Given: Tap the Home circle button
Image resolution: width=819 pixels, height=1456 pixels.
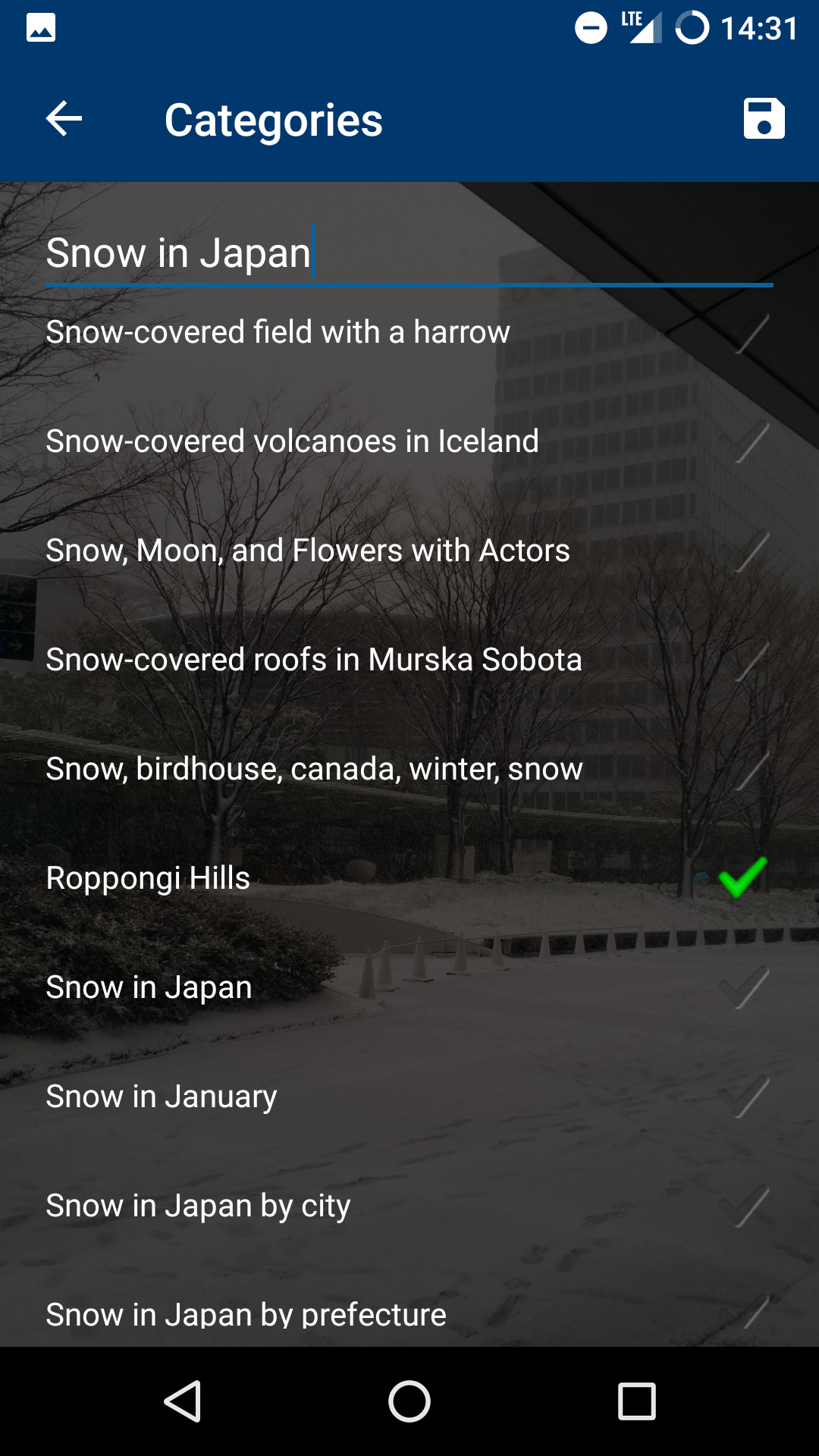Looking at the screenshot, I should 409,1401.
